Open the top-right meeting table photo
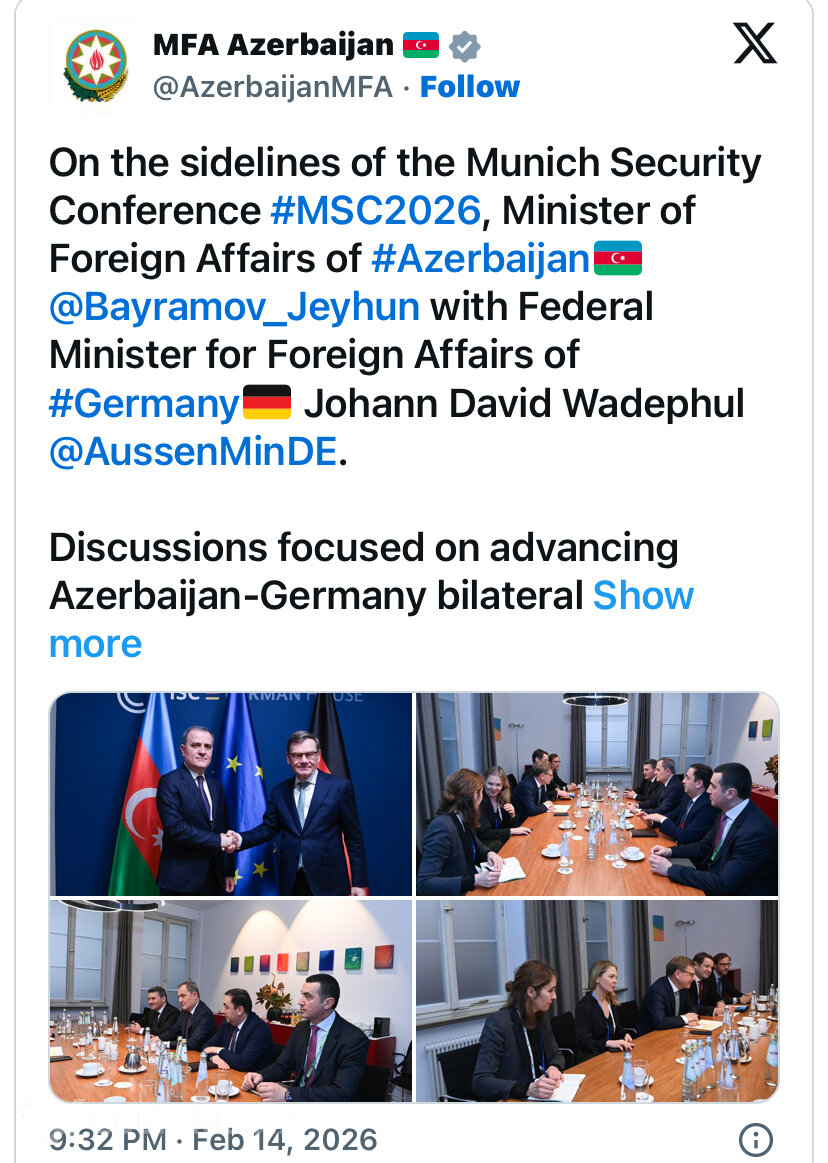This screenshot has width=828, height=1163. pos(597,793)
